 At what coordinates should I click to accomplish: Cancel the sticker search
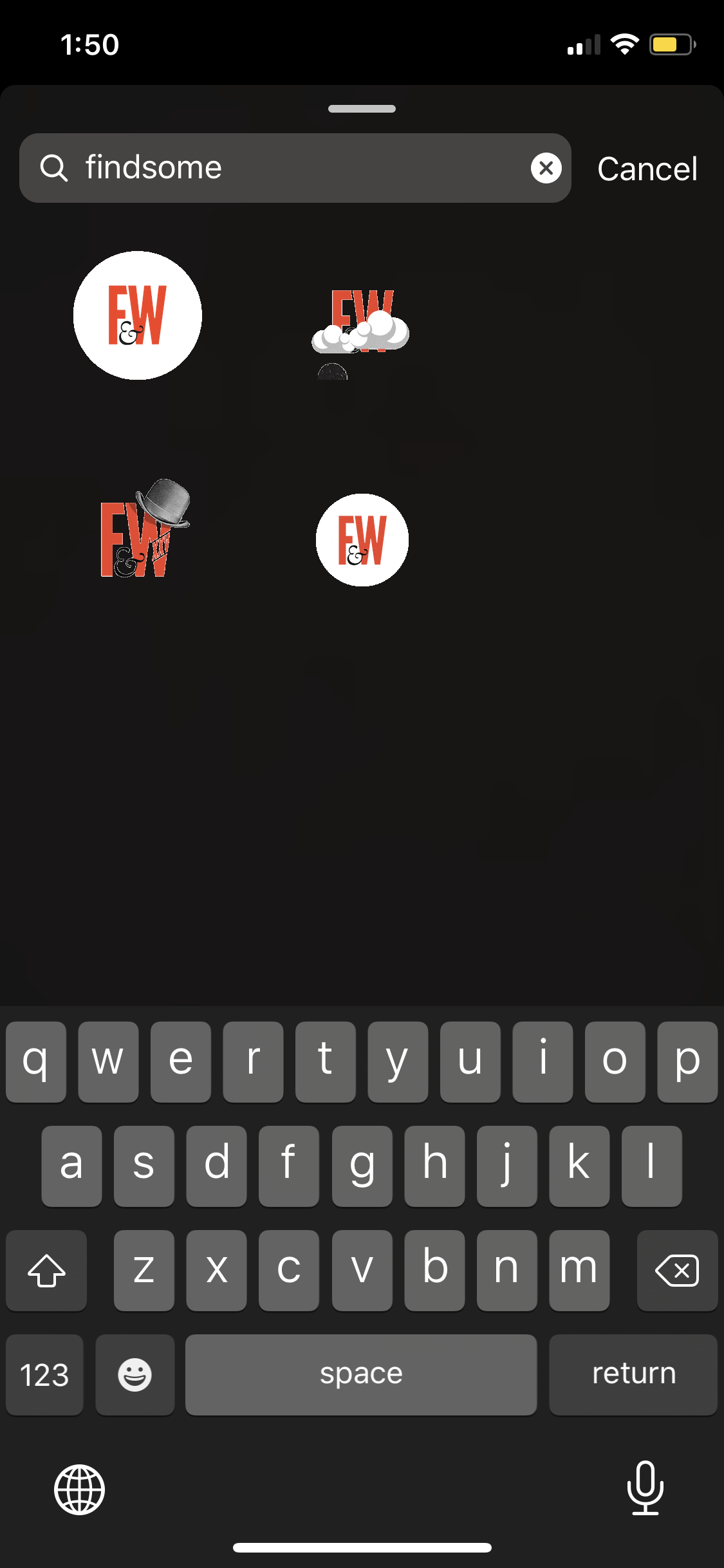coord(647,169)
